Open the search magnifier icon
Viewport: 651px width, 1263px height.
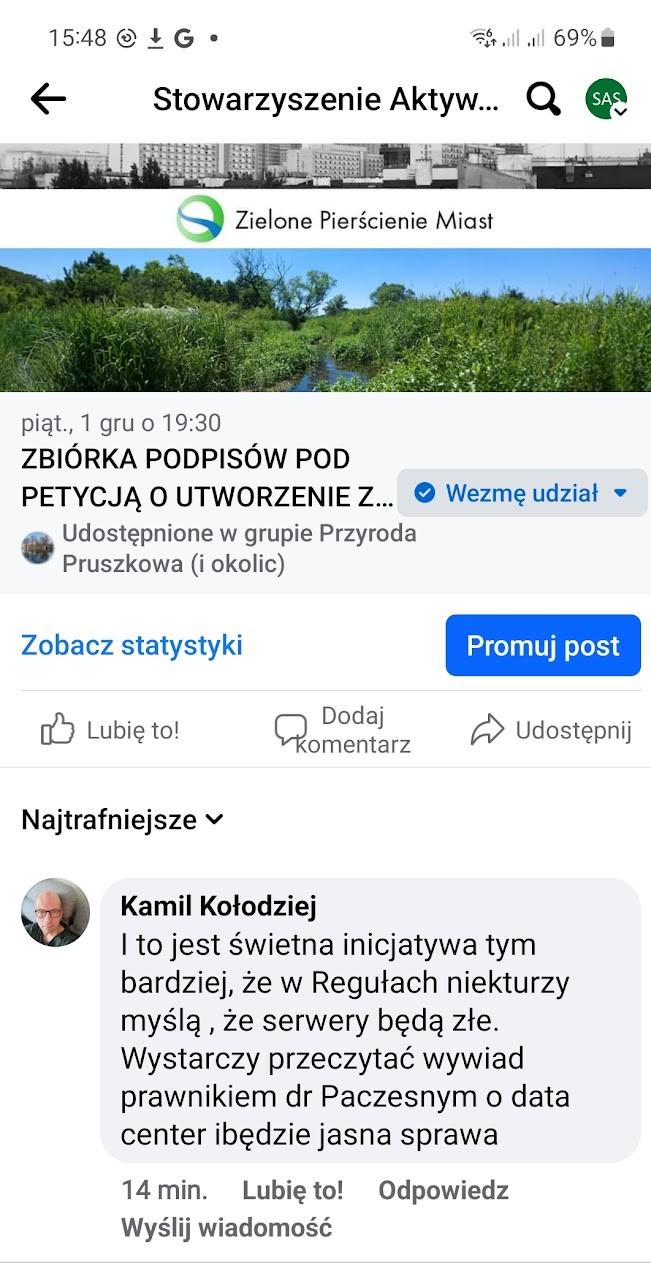click(543, 98)
